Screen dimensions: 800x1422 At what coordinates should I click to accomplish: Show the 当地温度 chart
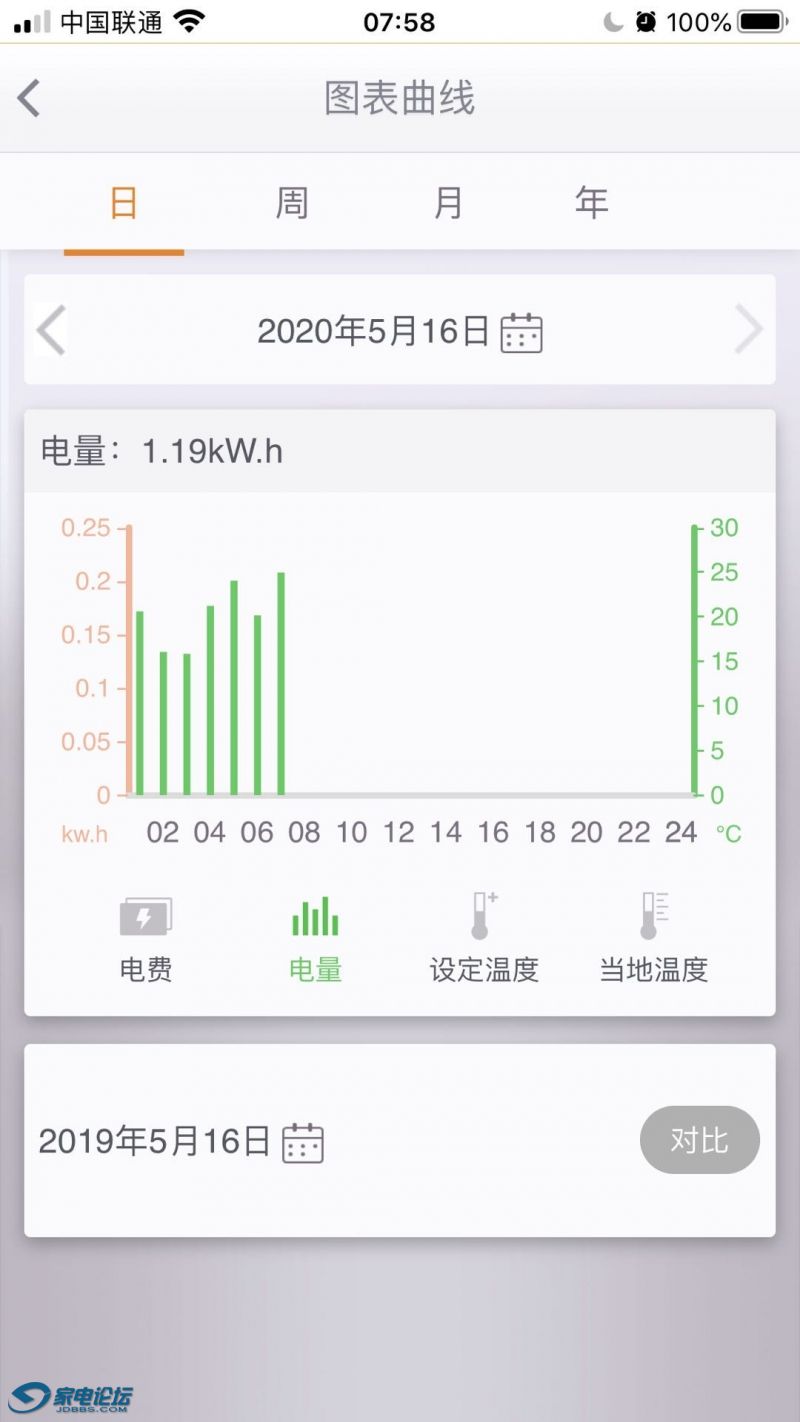(653, 938)
